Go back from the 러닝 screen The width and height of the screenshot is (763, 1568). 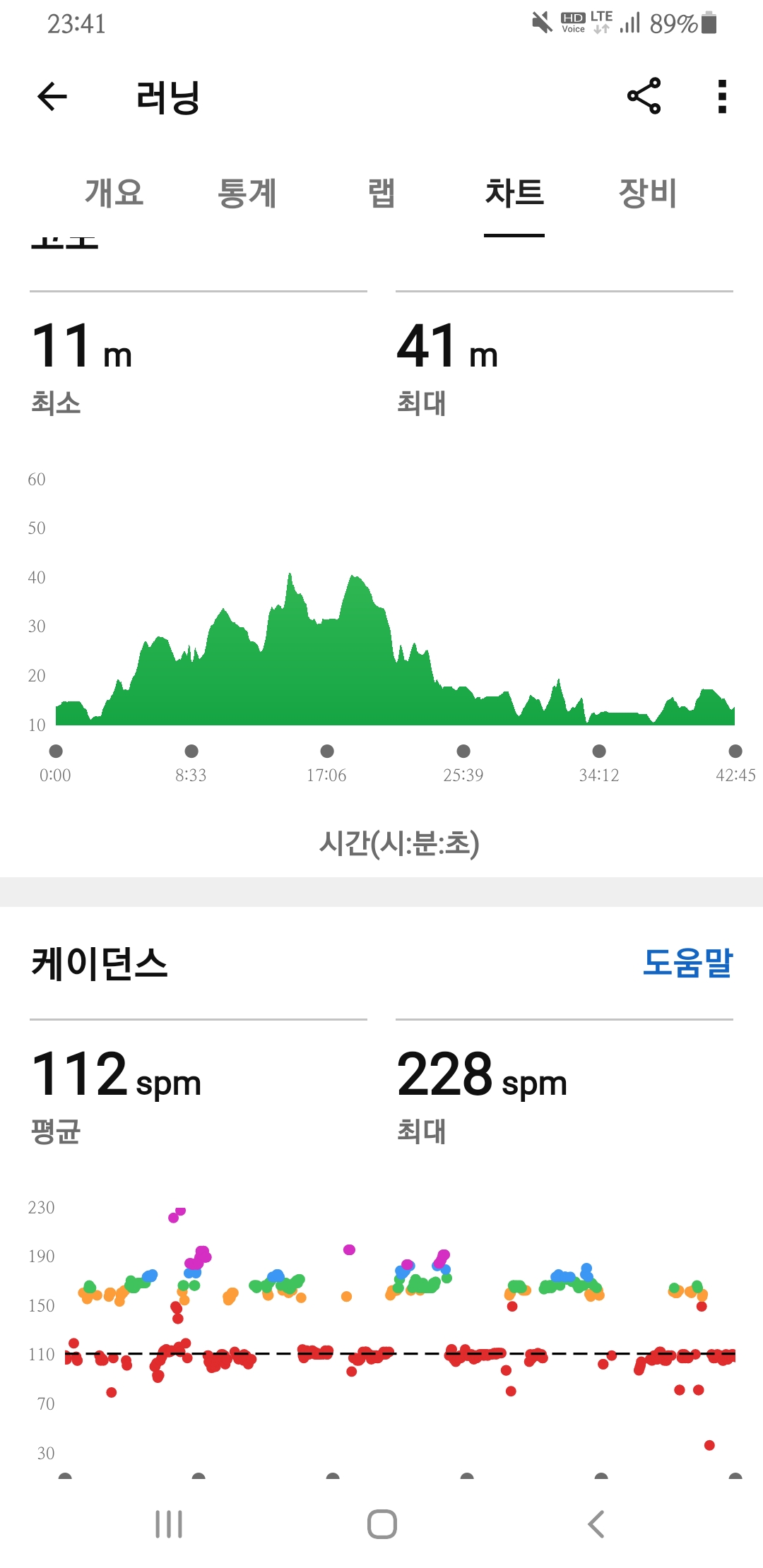point(52,97)
